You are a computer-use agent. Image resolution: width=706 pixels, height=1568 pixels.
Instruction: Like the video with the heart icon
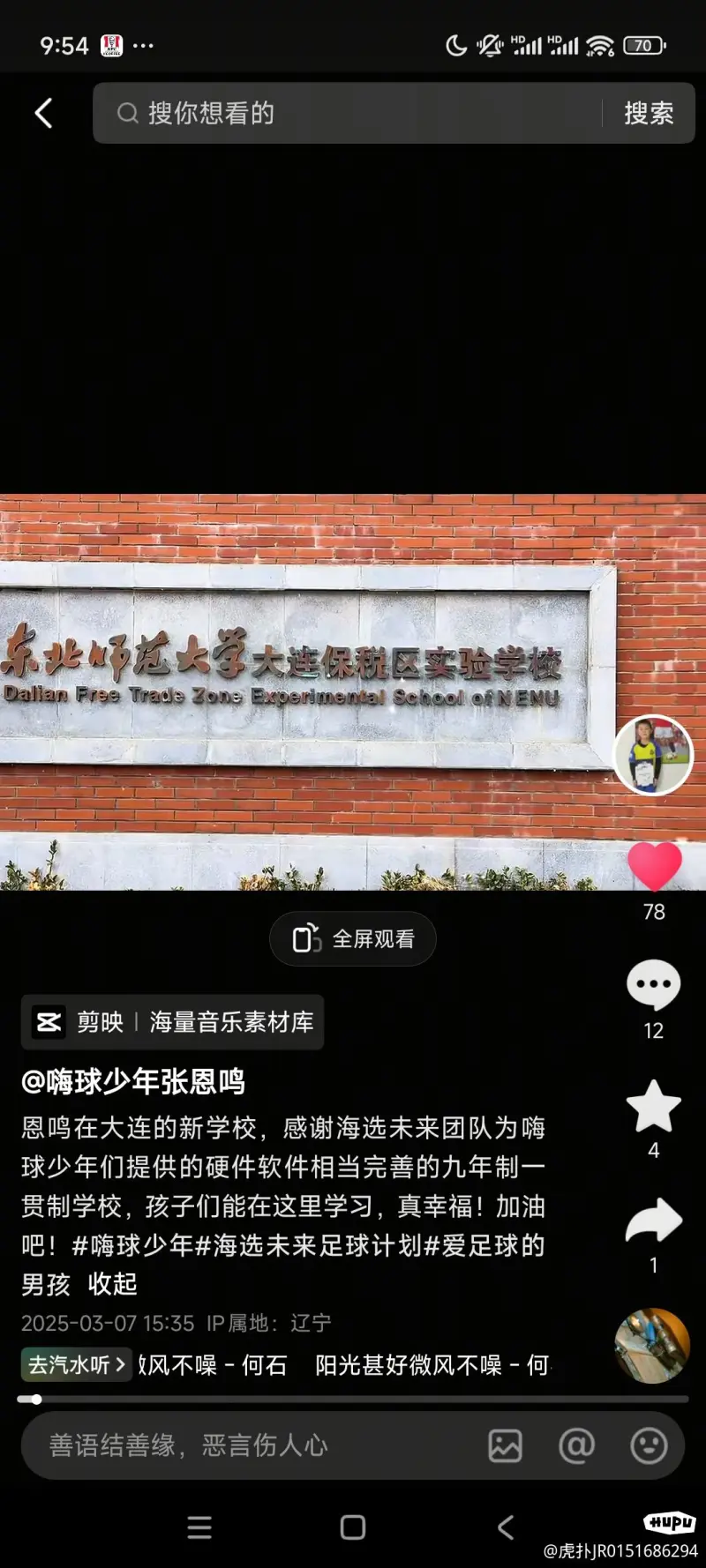tap(654, 867)
